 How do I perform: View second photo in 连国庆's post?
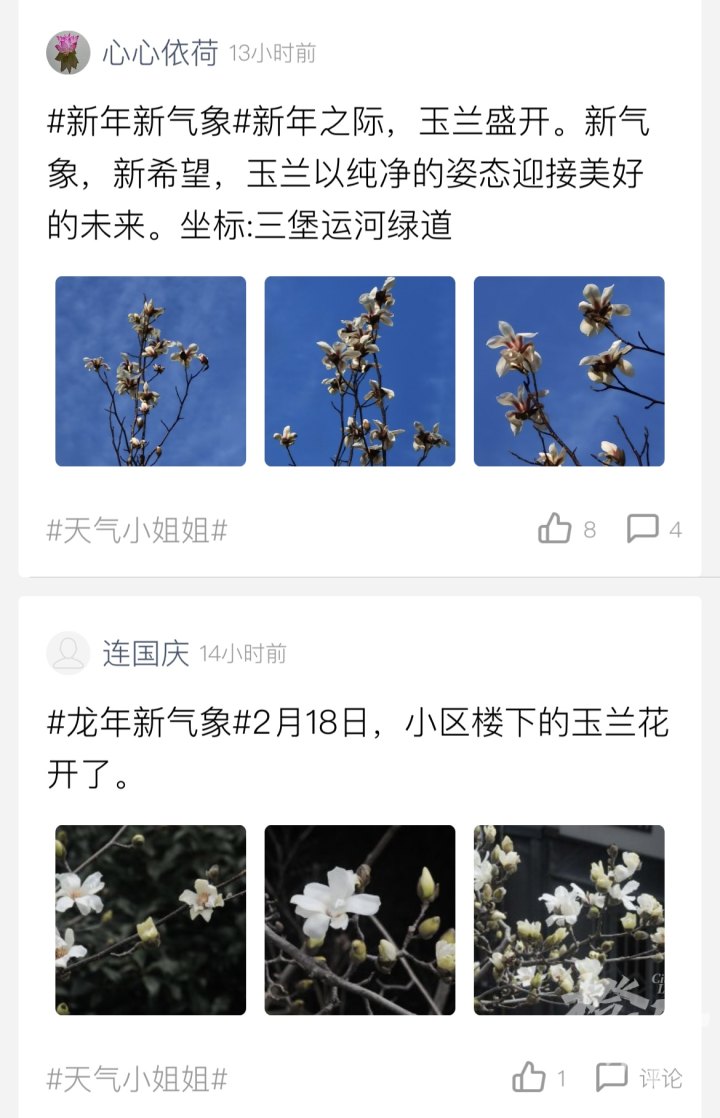[x=359, y=920]
